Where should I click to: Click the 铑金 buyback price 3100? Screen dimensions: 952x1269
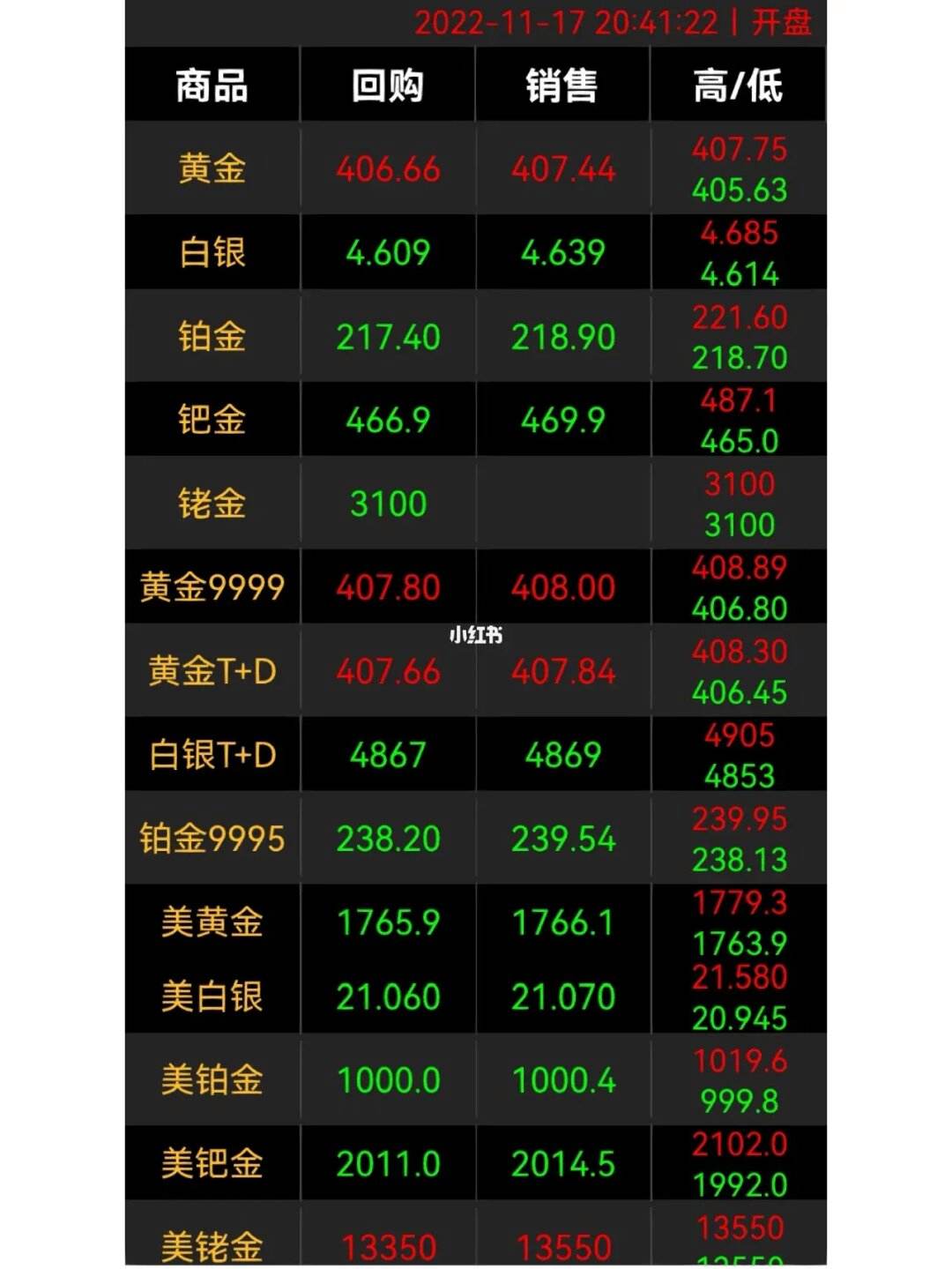388,504
